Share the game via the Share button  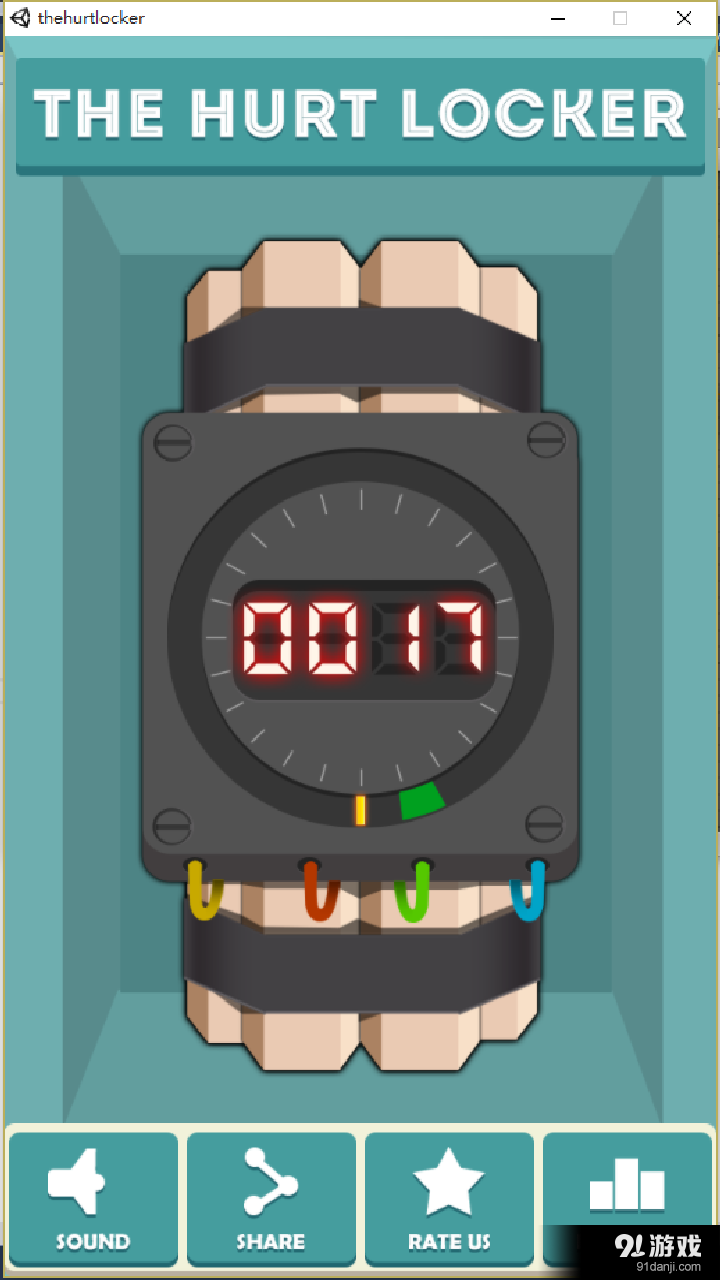click(x=270, y=1198)
